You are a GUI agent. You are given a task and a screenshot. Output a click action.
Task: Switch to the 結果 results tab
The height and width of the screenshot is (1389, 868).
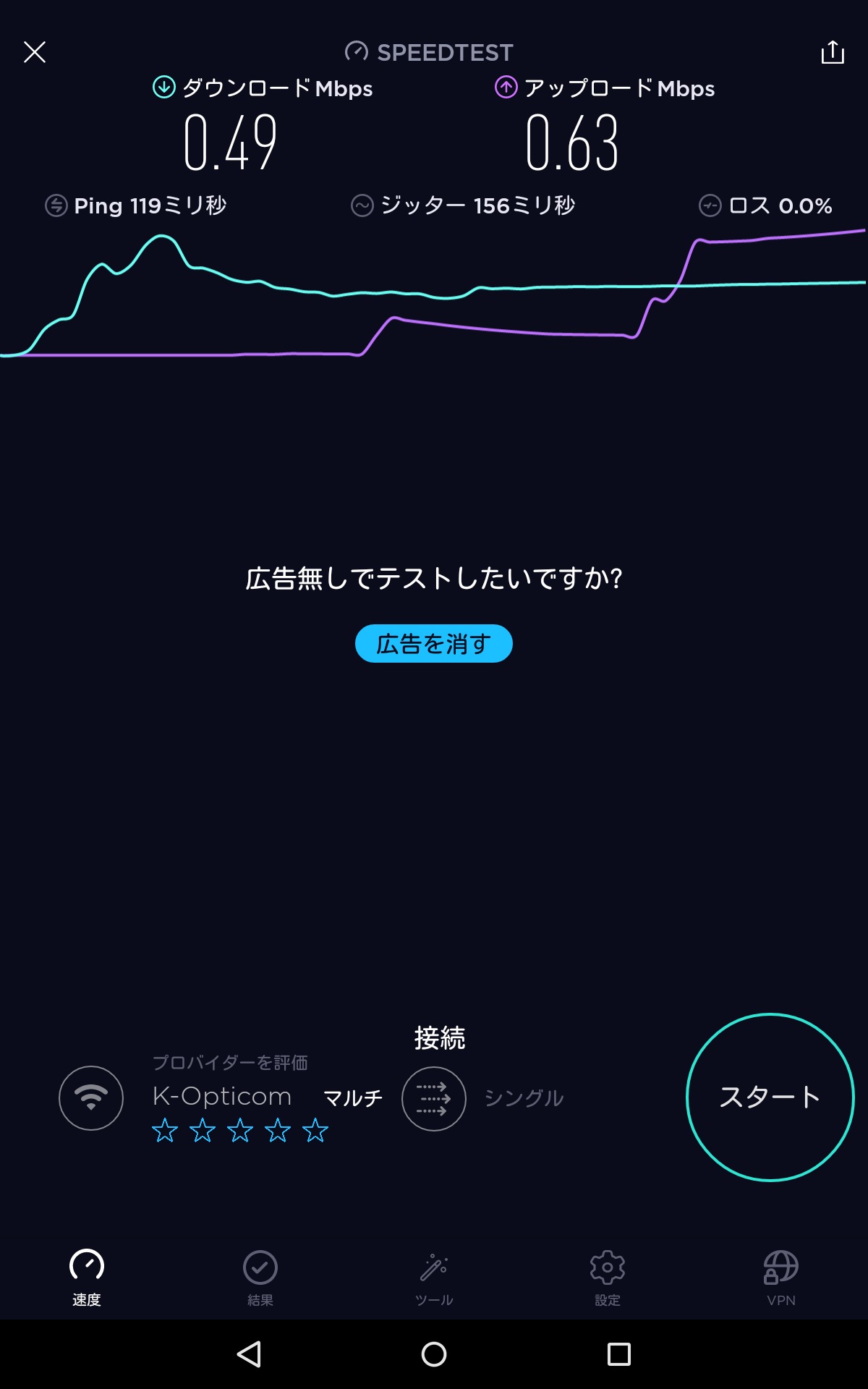[x=260, y=1278]
